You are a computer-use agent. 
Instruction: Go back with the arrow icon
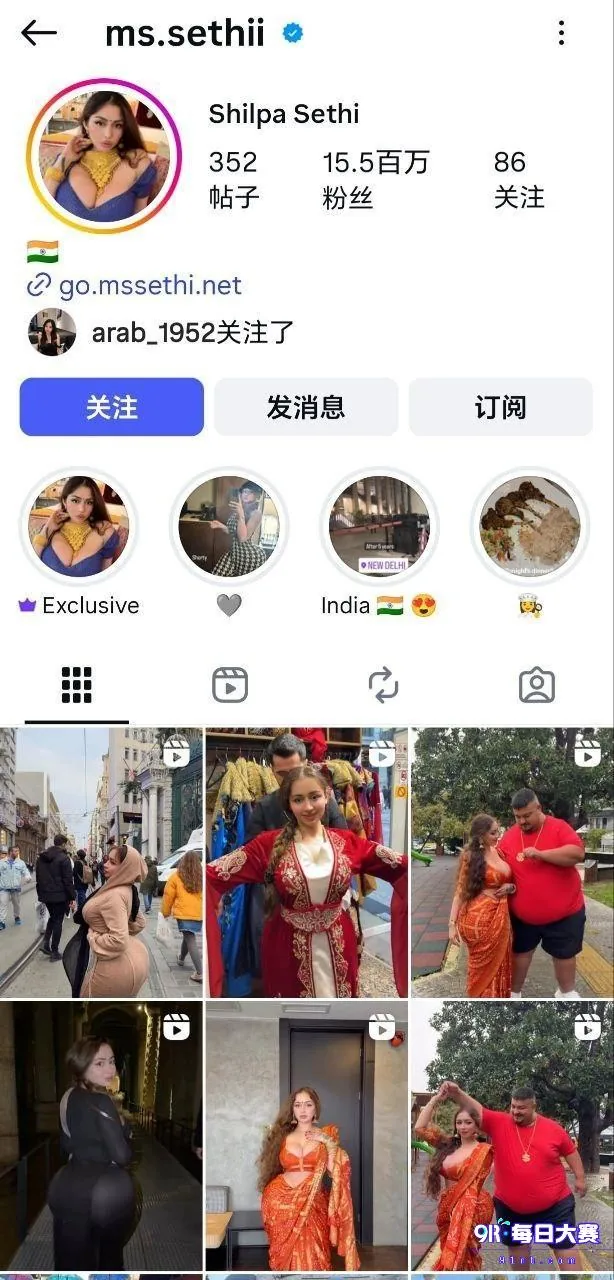38,33
